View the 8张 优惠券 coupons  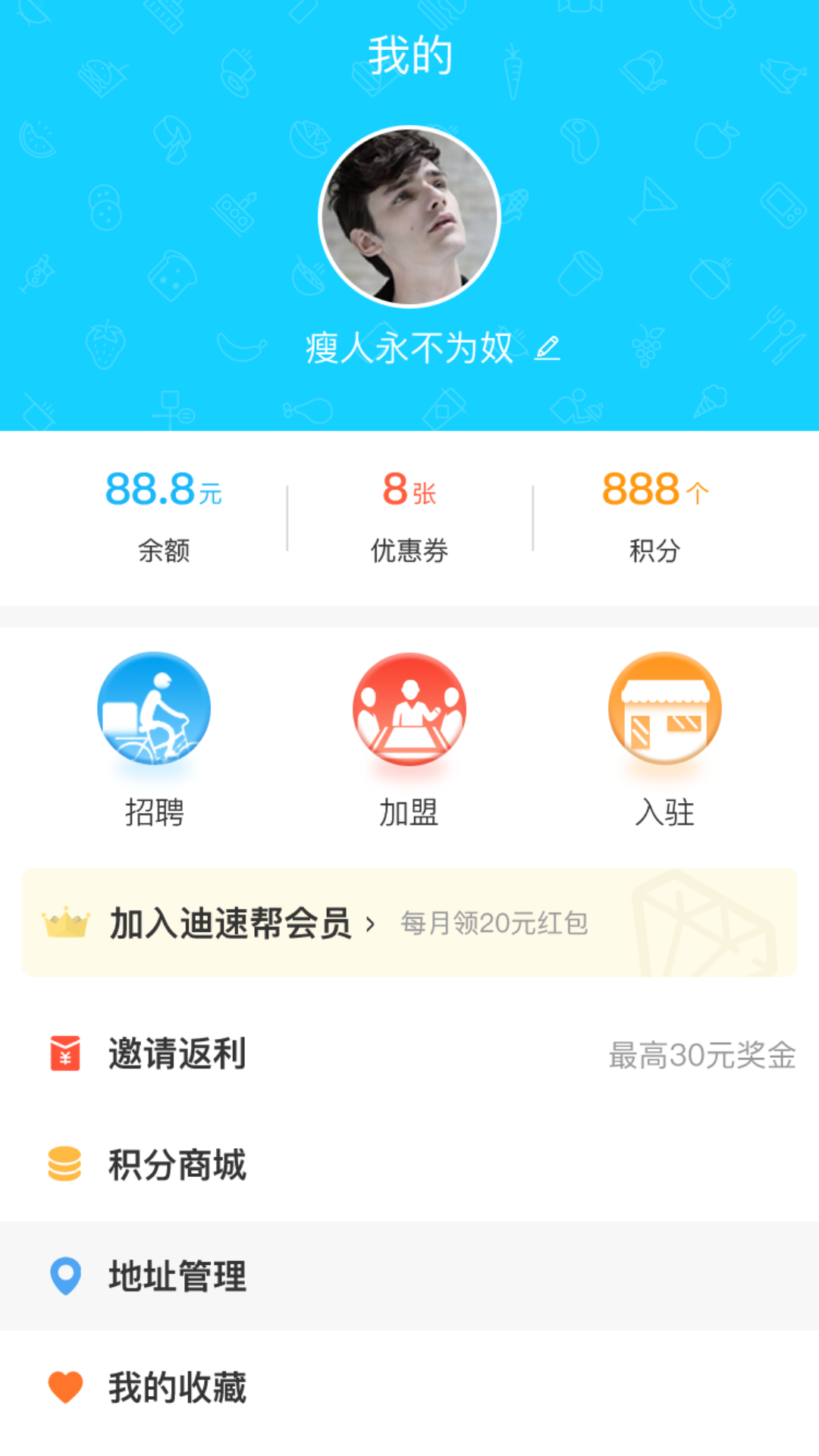pyautogui.click(x=409, y=516)
